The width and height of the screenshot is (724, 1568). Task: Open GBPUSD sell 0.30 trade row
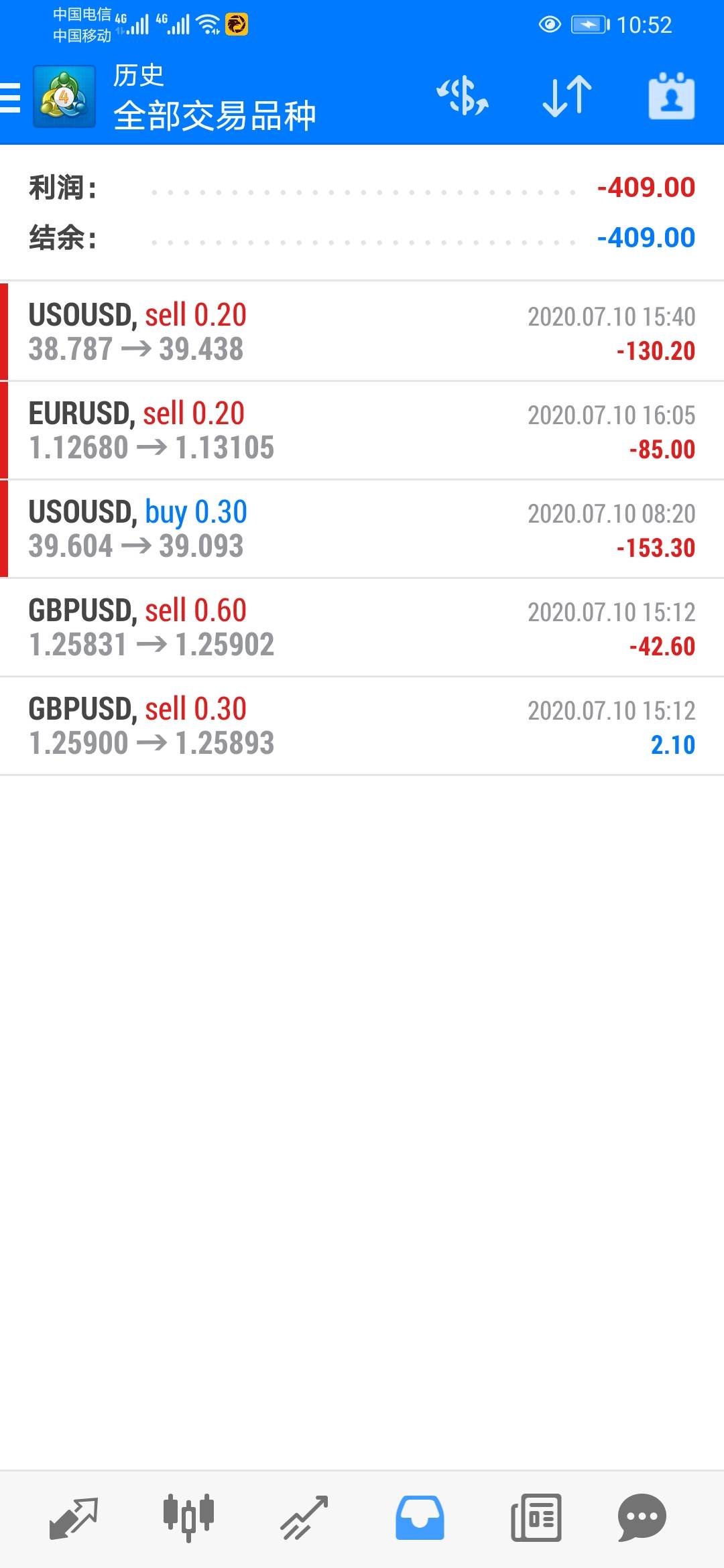(362, 726)
